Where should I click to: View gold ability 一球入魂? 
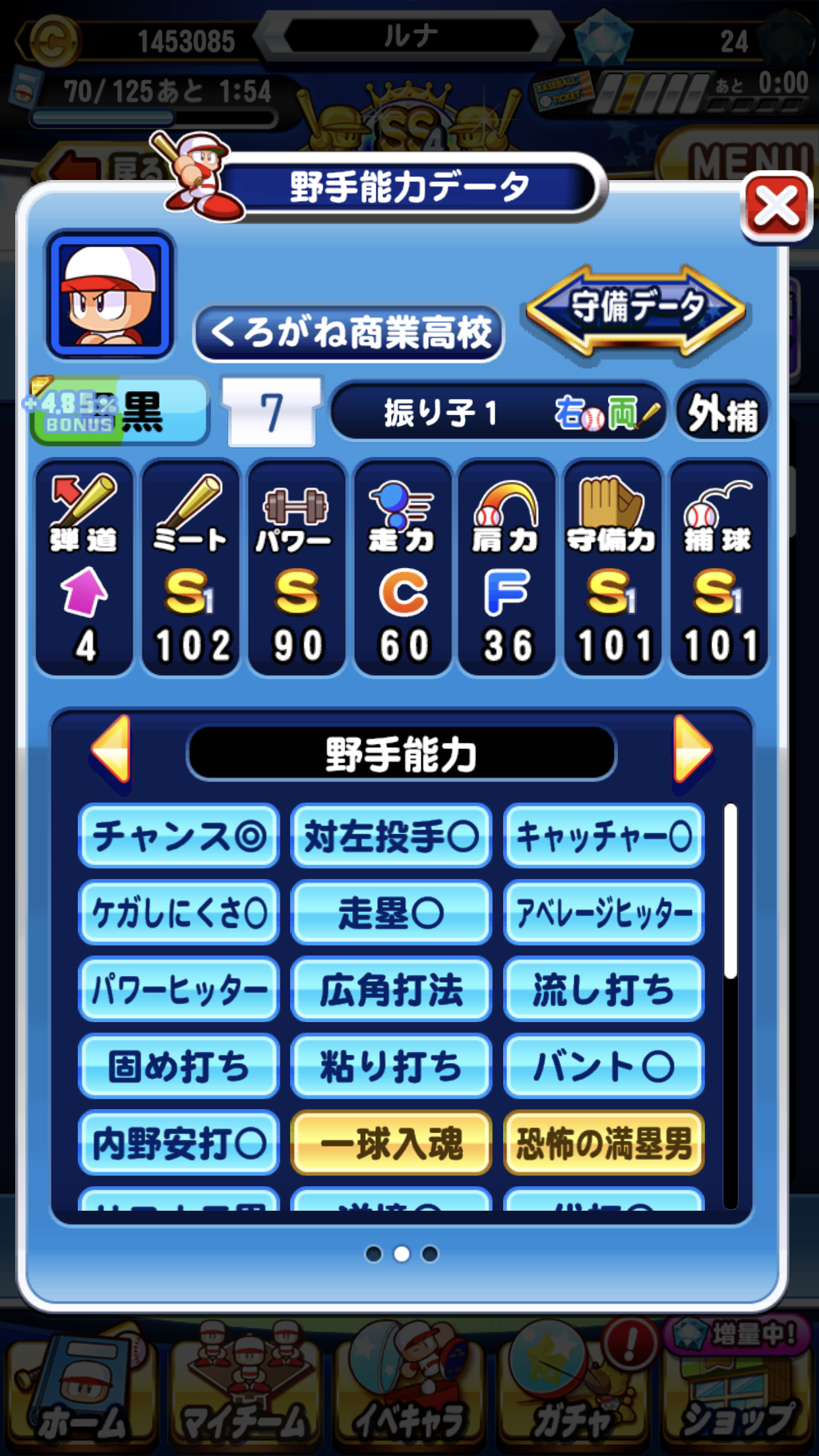pyautogui.click(x=391, y=1143)
